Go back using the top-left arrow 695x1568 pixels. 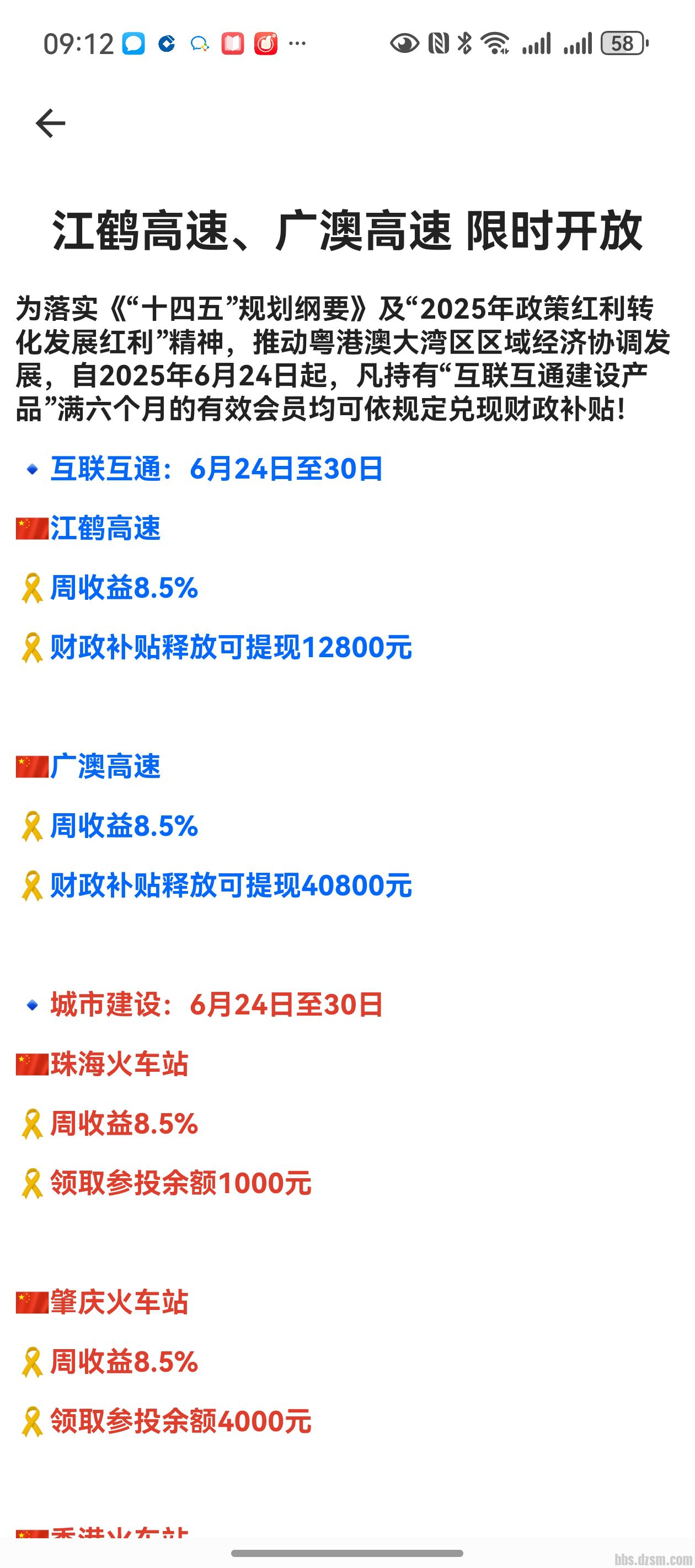[x=51, y=123]
